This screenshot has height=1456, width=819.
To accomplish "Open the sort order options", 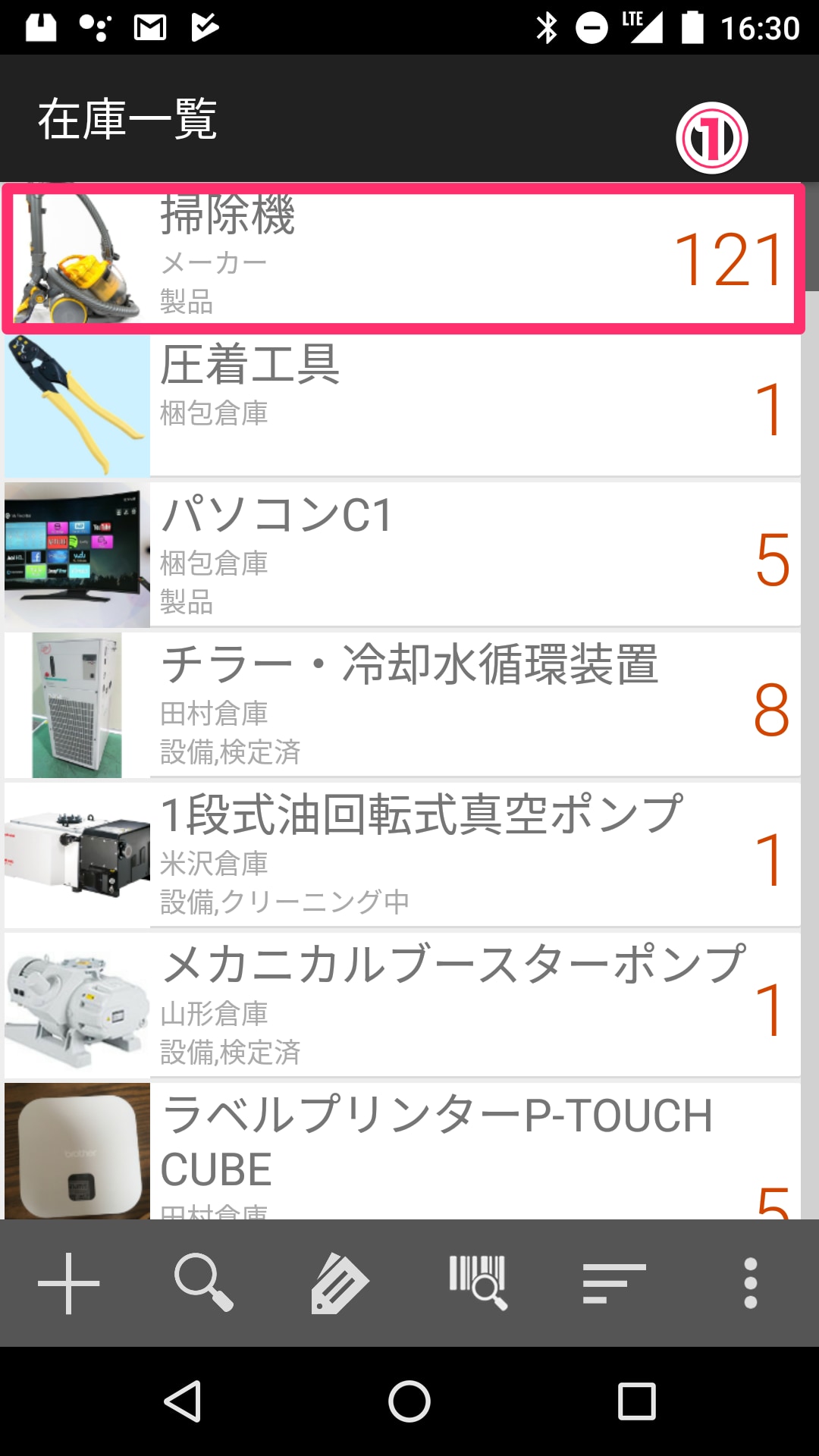I will pyautogui.click(x=614, y=1283).
